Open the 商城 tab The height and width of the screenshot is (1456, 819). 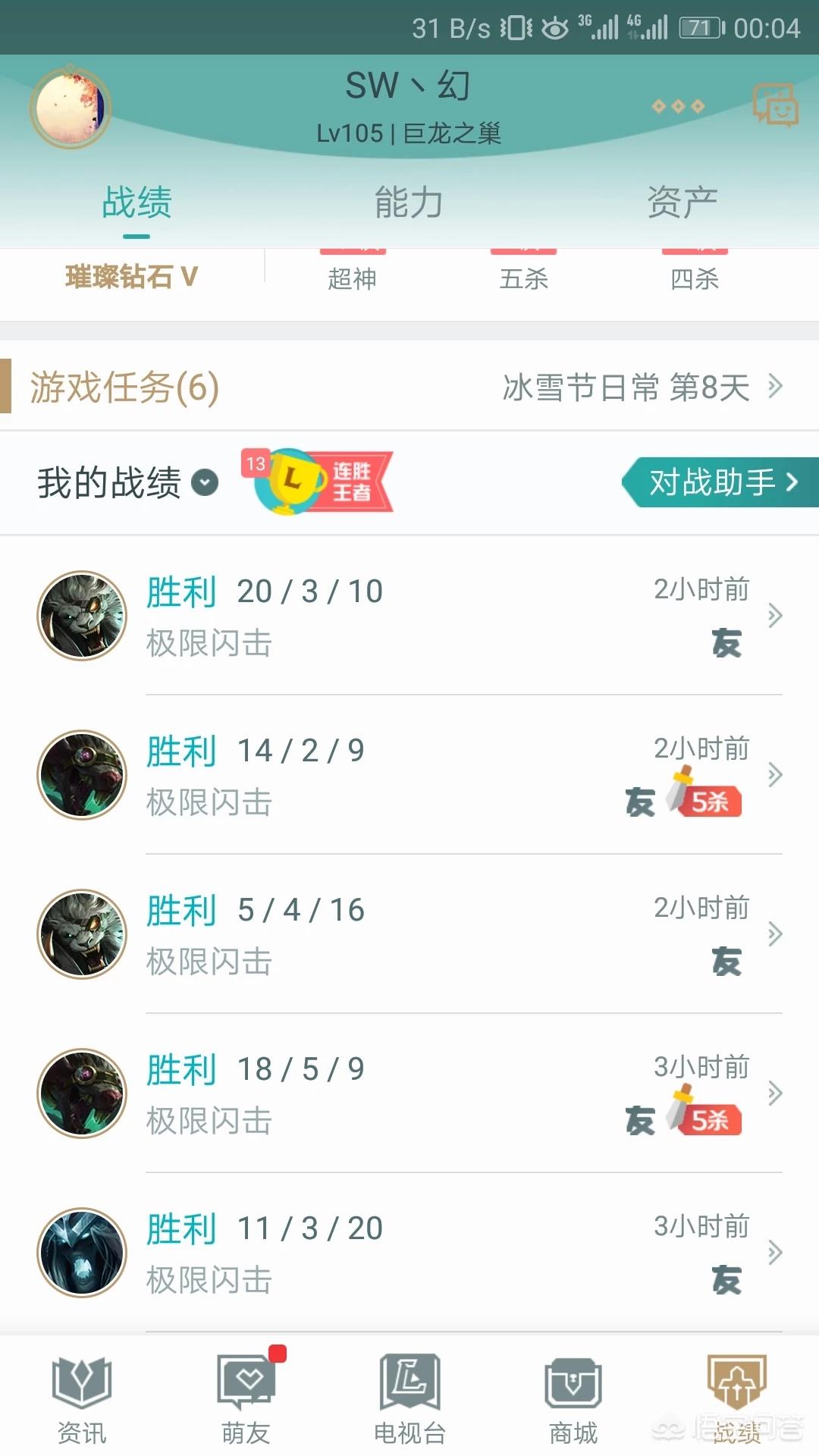(x=573, y=1400)
